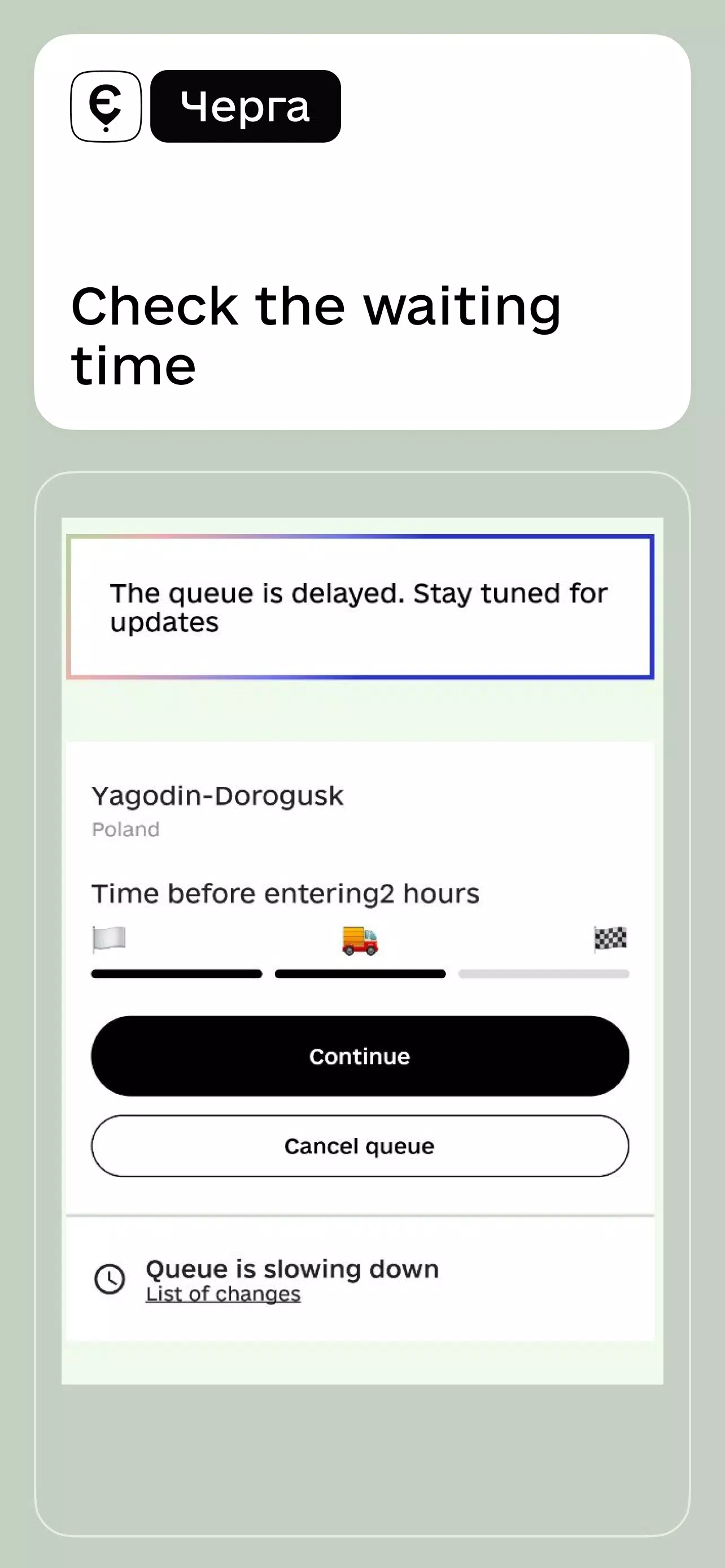Select the checkered finish flag icon
Image resolution: width=725 pixels, height=1568 pixels.
pyautogui.click(x=609, y=939)
